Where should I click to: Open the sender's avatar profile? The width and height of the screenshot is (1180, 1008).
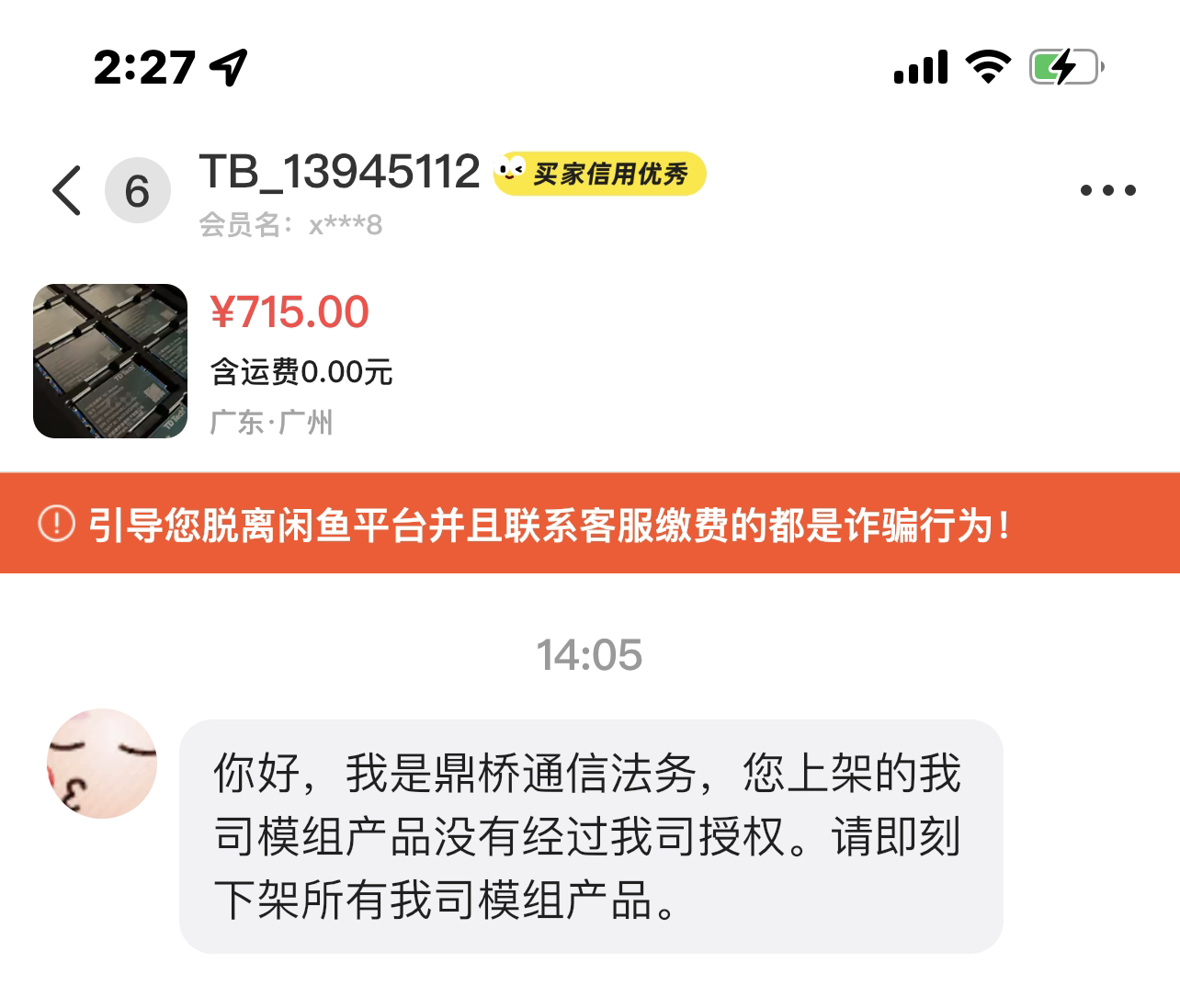point(102,763)
